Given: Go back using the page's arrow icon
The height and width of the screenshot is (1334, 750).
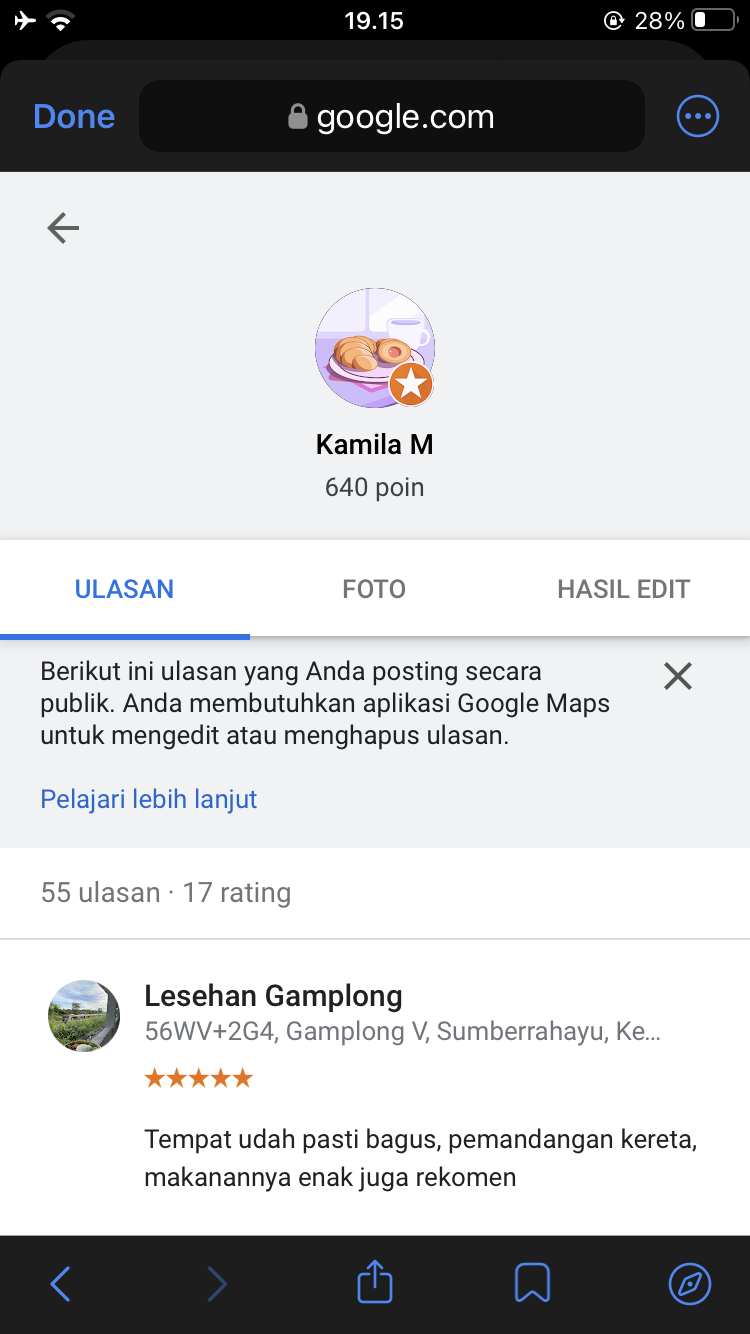Looking at the screenshot, I should [x=63, y=229].
